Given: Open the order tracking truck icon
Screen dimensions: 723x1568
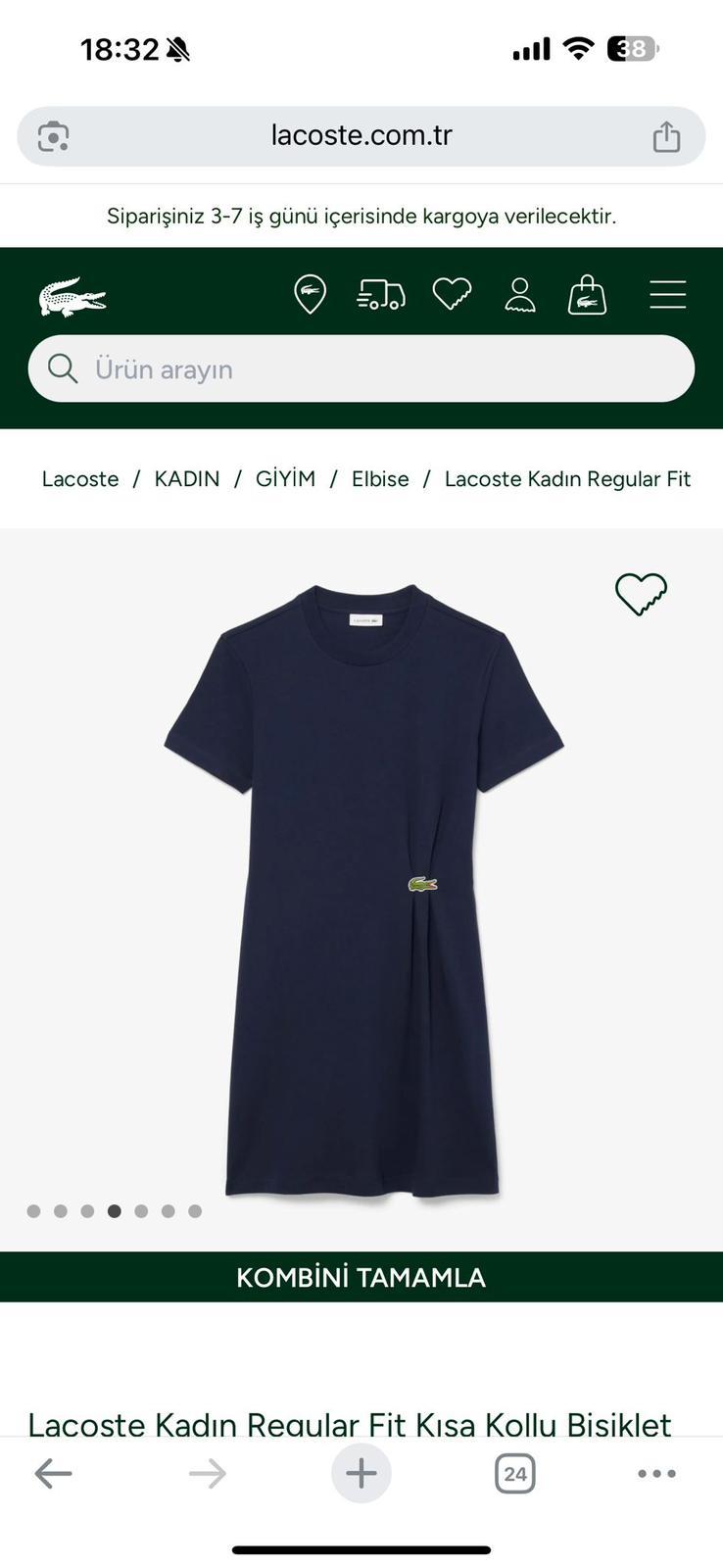Looking at the screenshot, I should click(381, 294).
